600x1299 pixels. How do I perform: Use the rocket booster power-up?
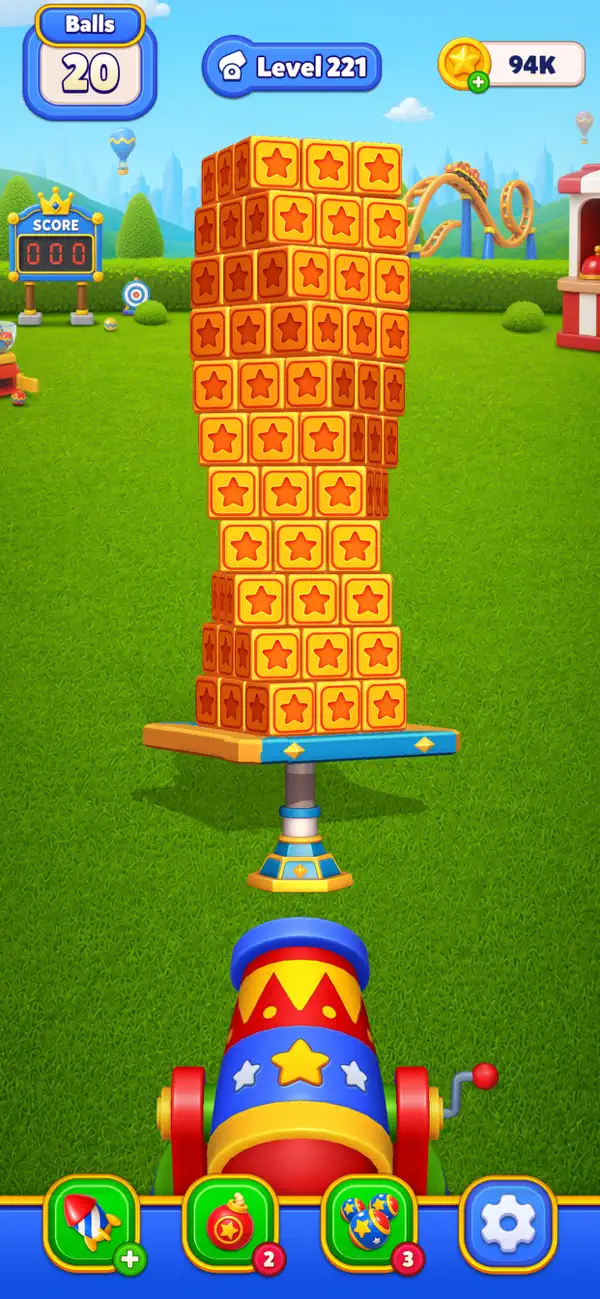click(91, 1223)
